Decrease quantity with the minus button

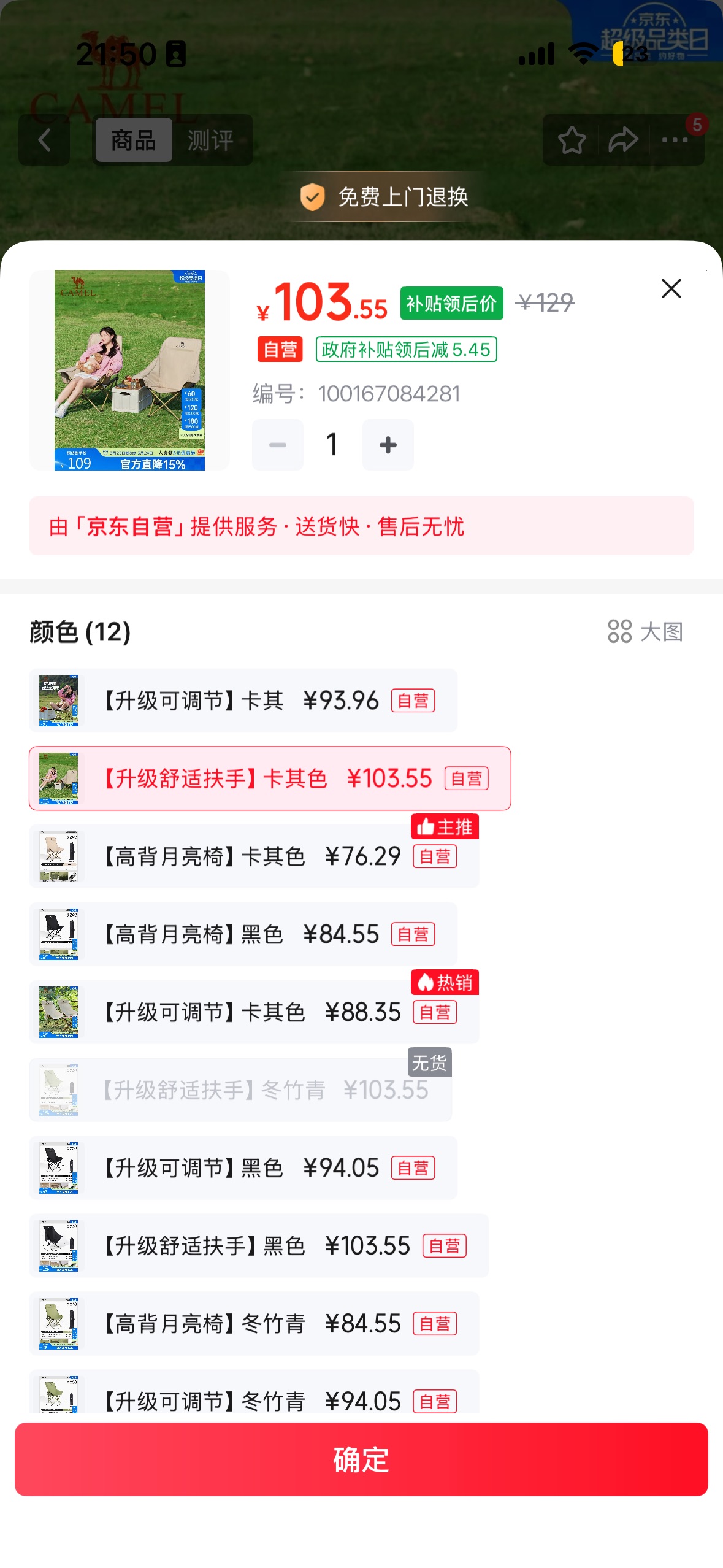point(277,445)
